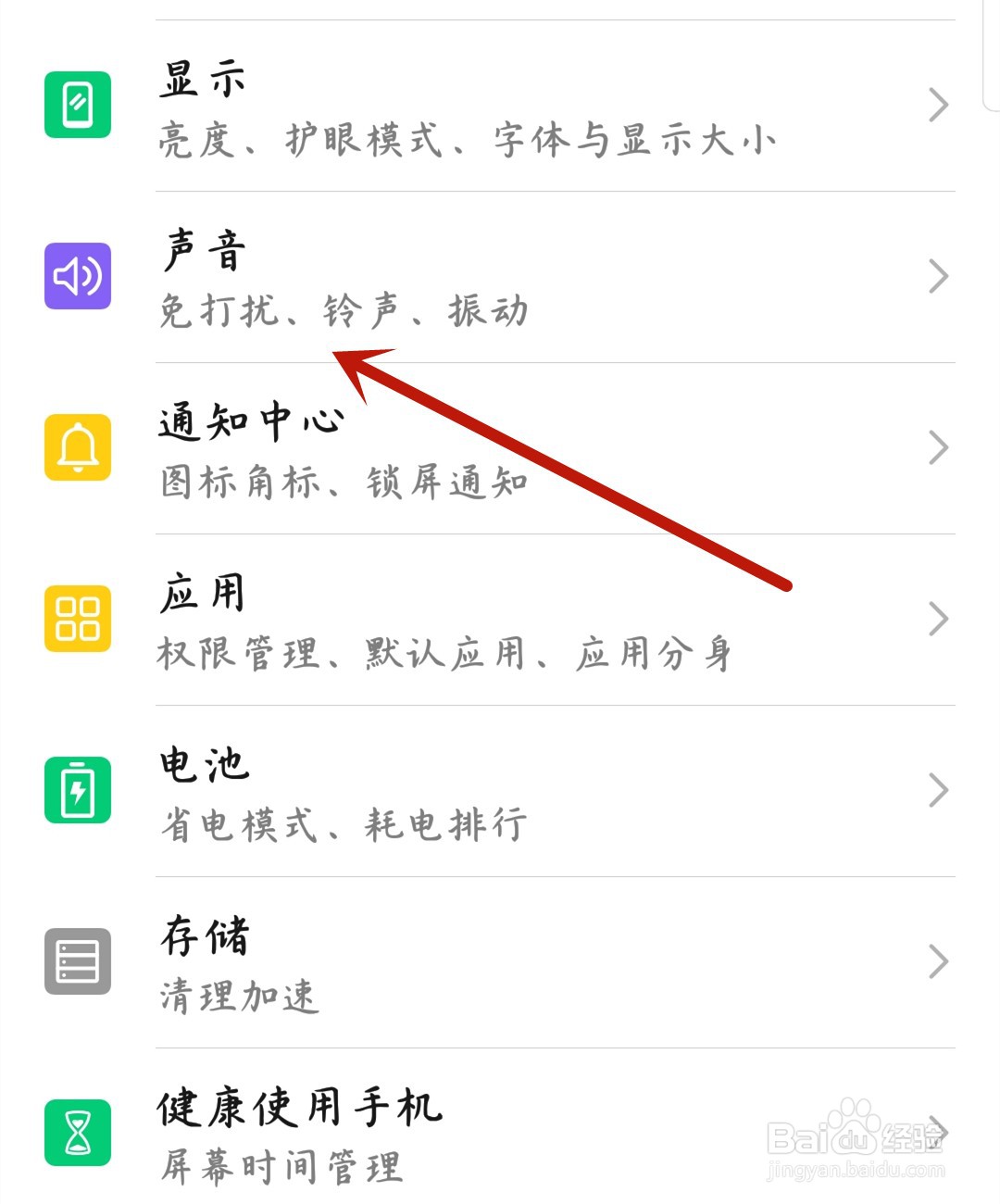This screenshot has height=1204, width=1000.
Task: Expand the Notification Center chevron
Action: 937,447
